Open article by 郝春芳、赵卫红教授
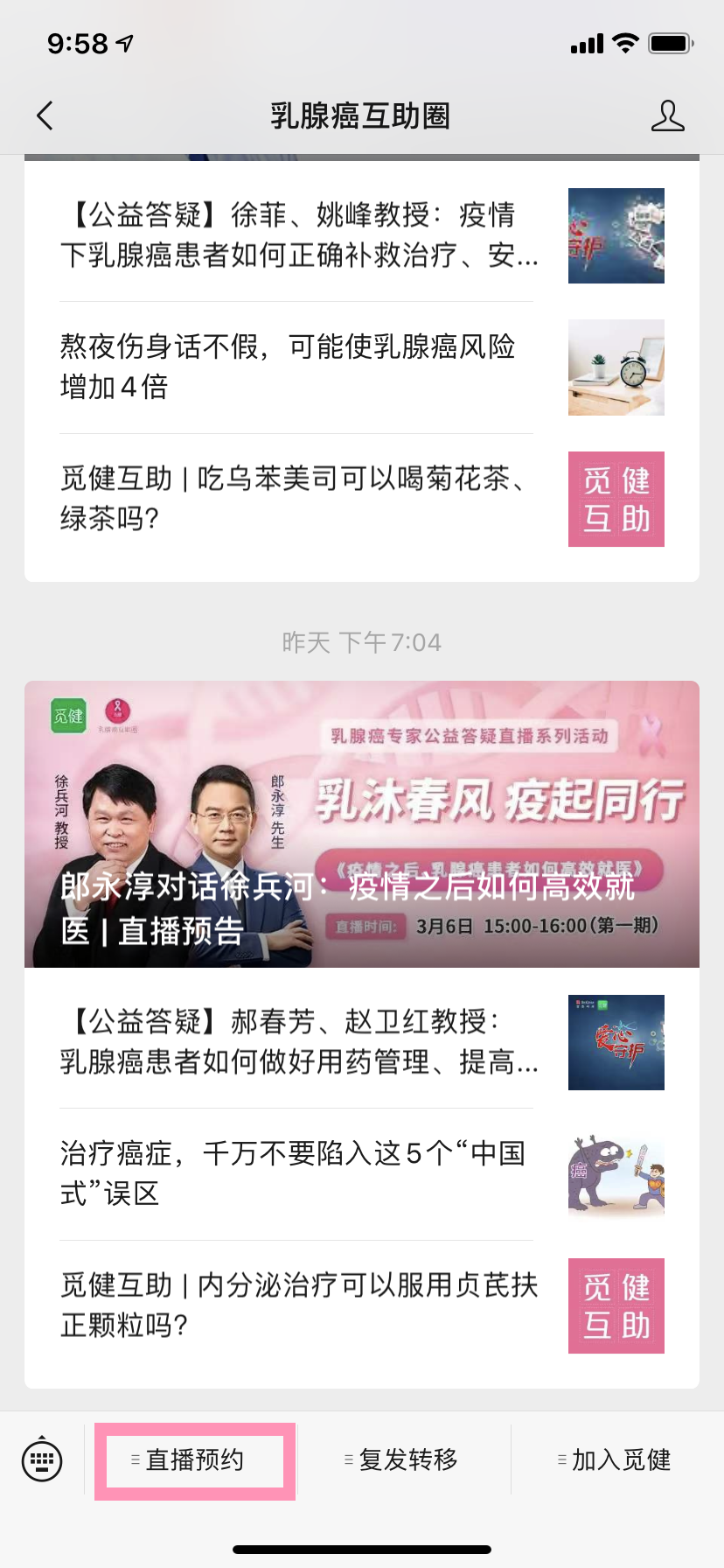 tap(299, 1041)
